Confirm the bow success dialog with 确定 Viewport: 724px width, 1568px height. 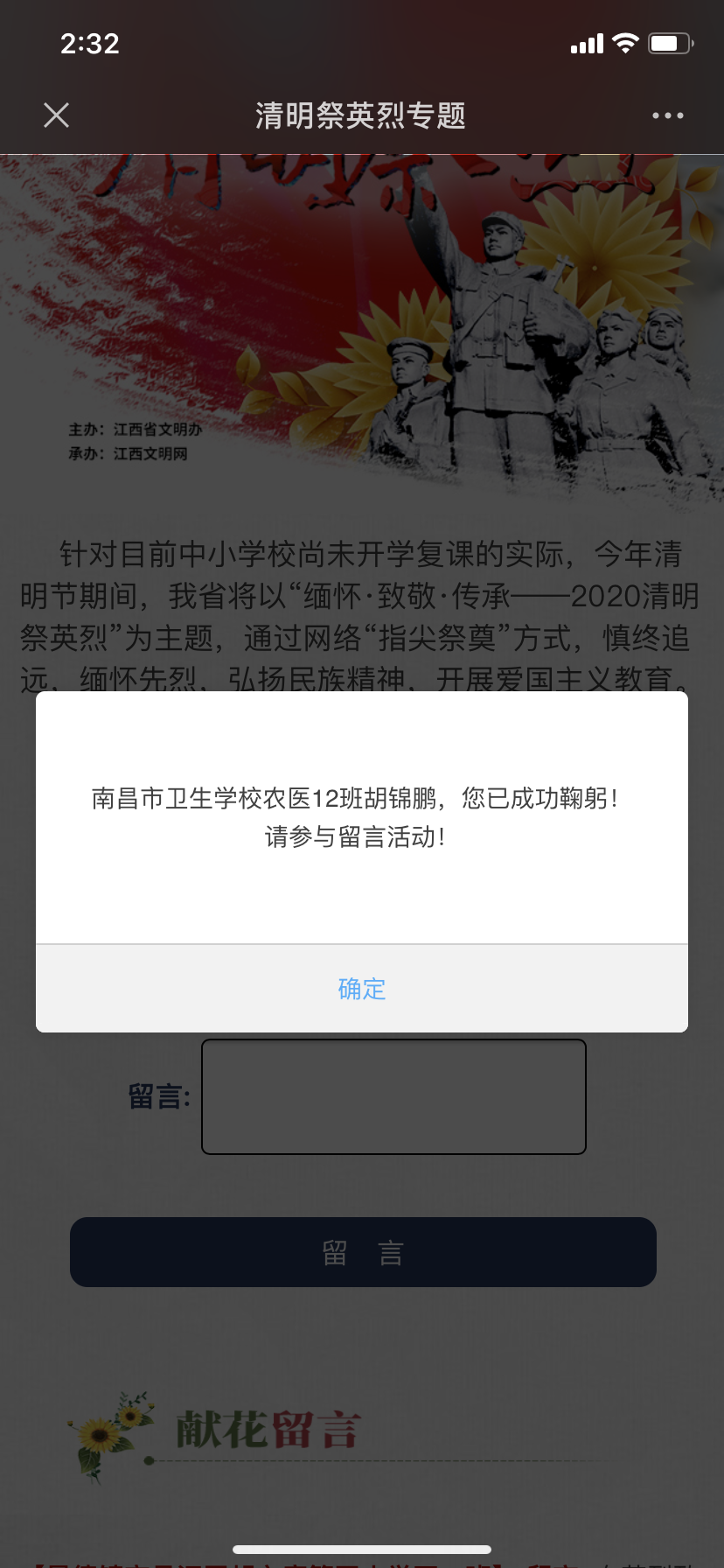tap(362, 989)
